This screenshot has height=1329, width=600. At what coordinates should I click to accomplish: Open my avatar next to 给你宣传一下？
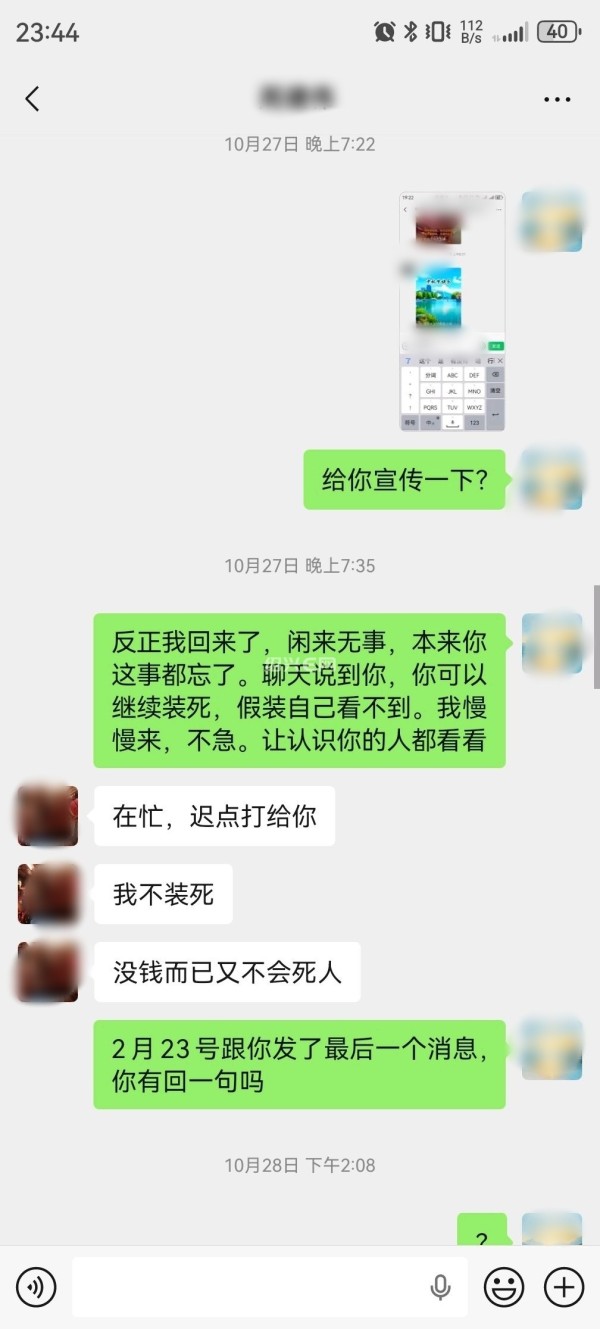552,480
